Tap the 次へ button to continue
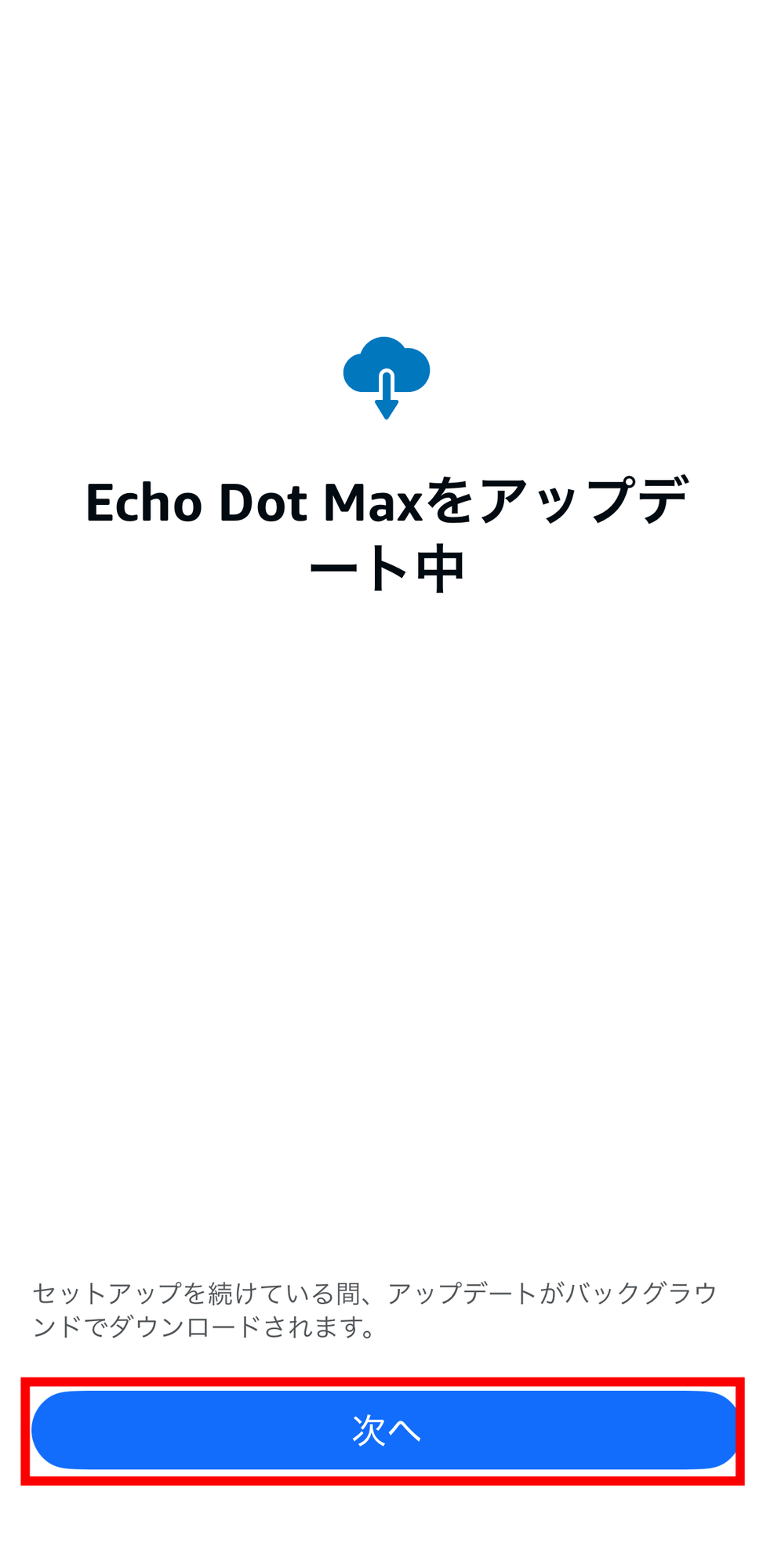Viewport: 774px width, 1568px height. point(384,1430)
